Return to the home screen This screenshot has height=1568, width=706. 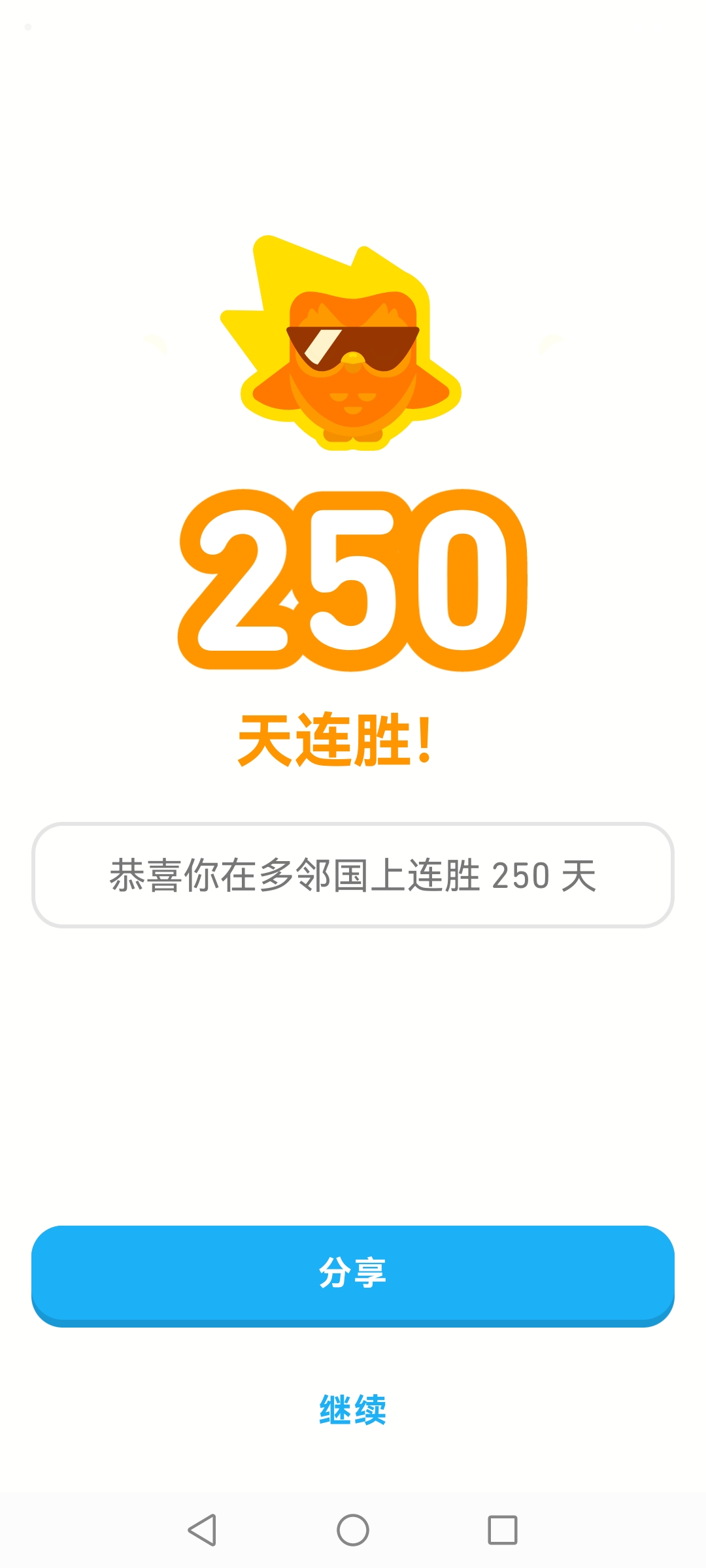pos(353,1529)
